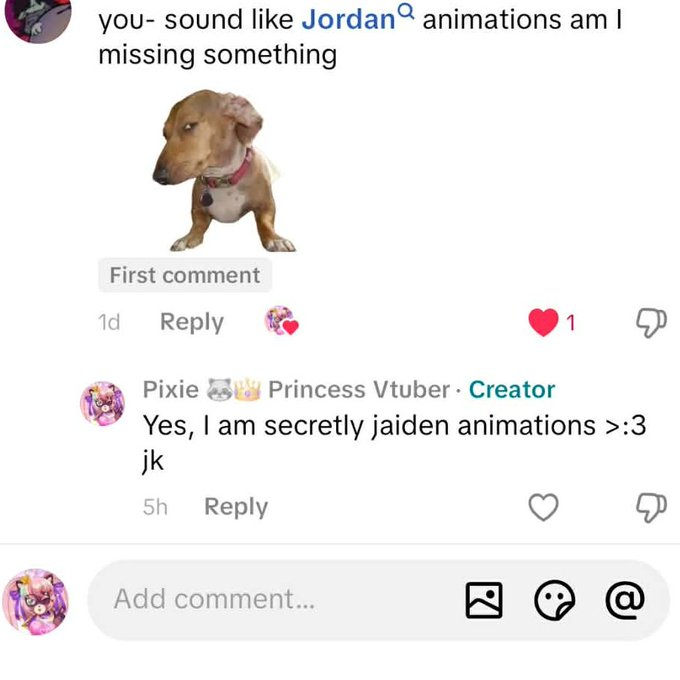Like Pixie's creator reply
This screenshot has width=680, height=680.
(x=543, y=507)
